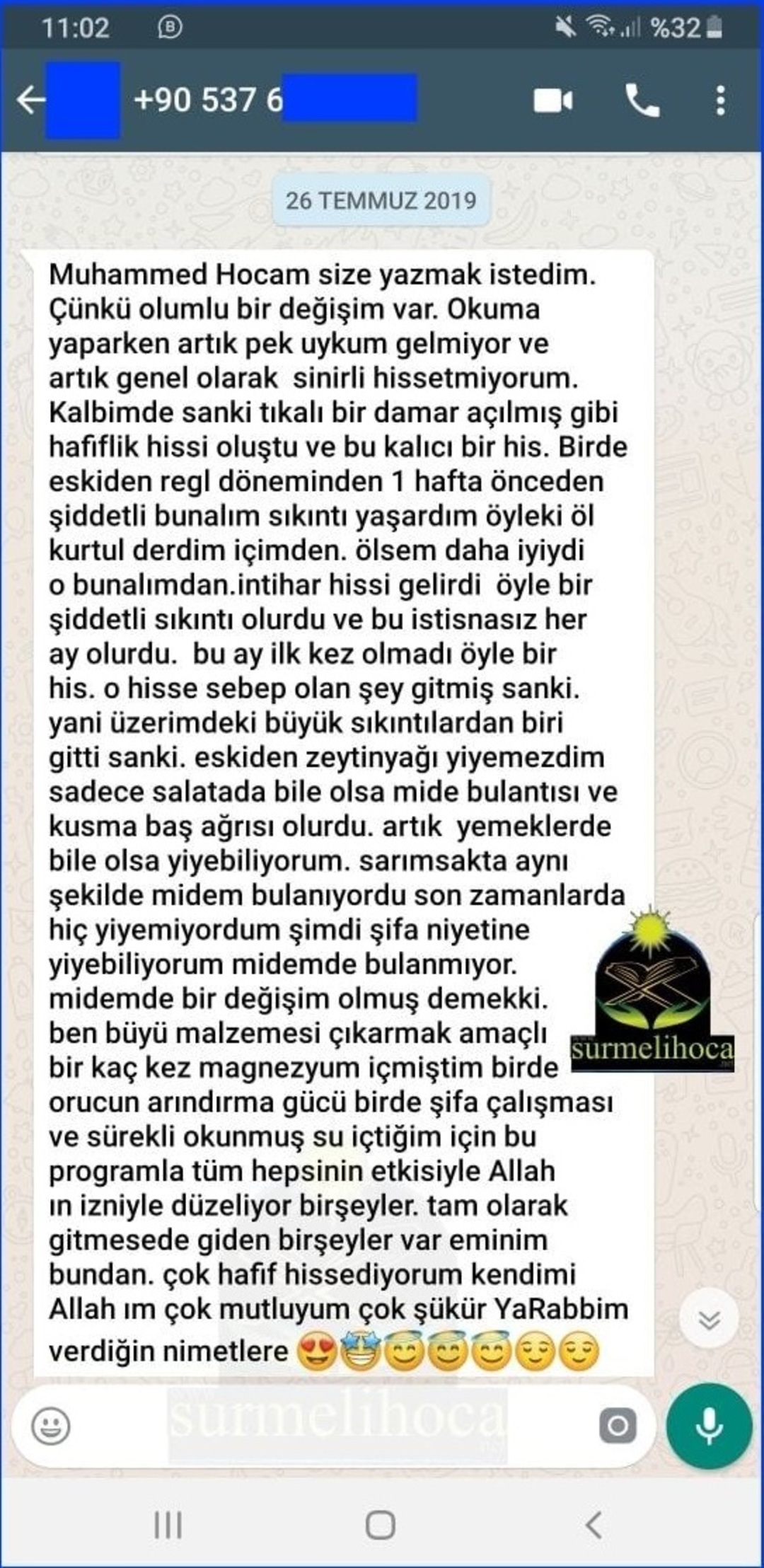
Task: Start a voice call with this contact
Action: 642,100
